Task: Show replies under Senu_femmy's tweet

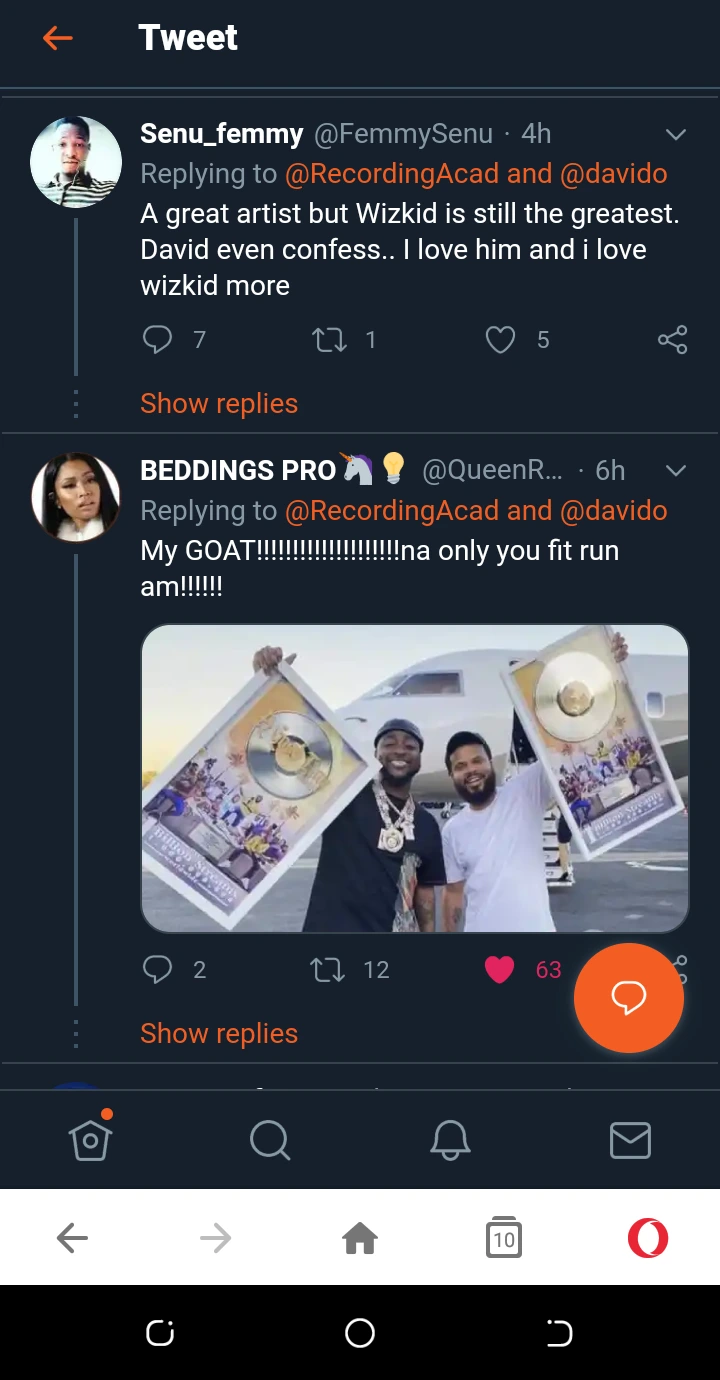Action: pos(219,404)
